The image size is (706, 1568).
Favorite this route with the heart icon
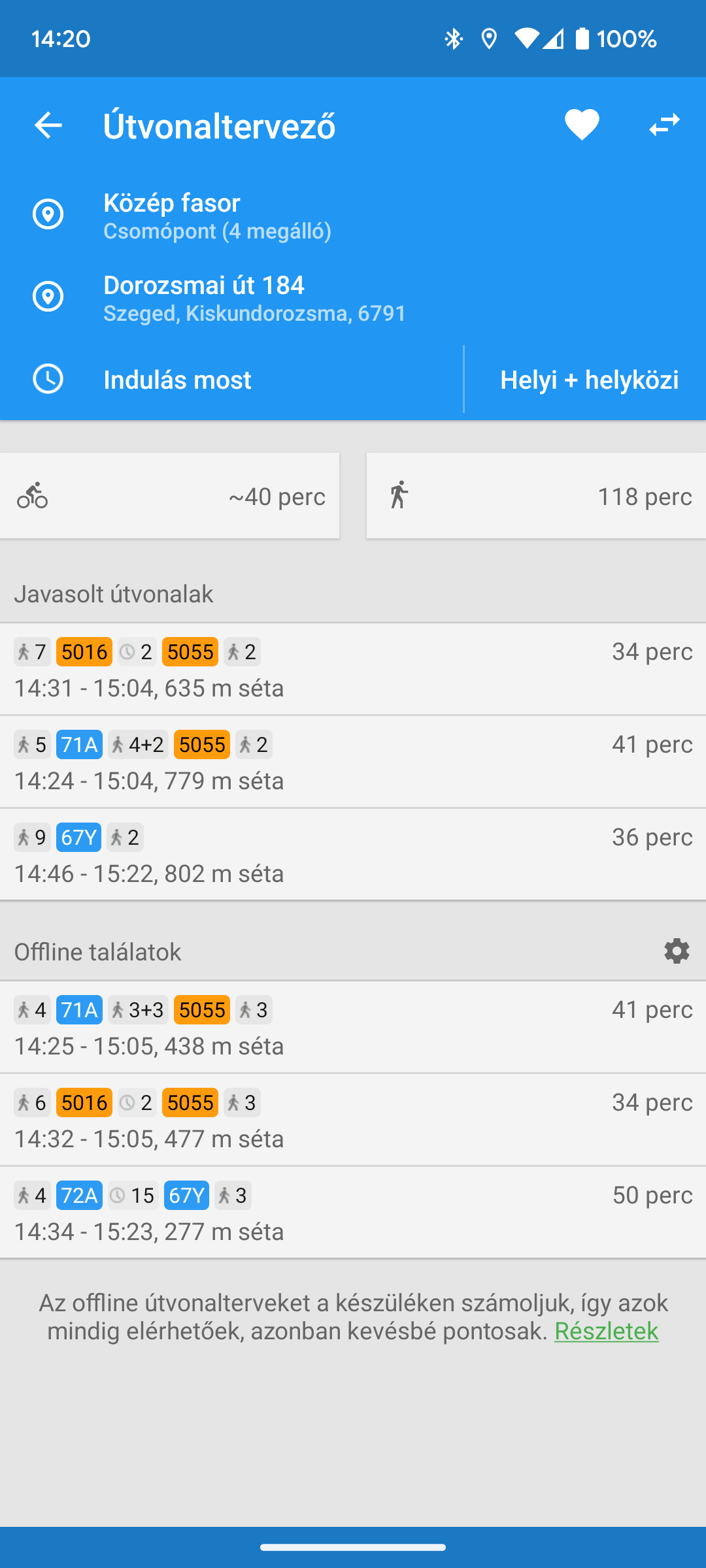580,124
